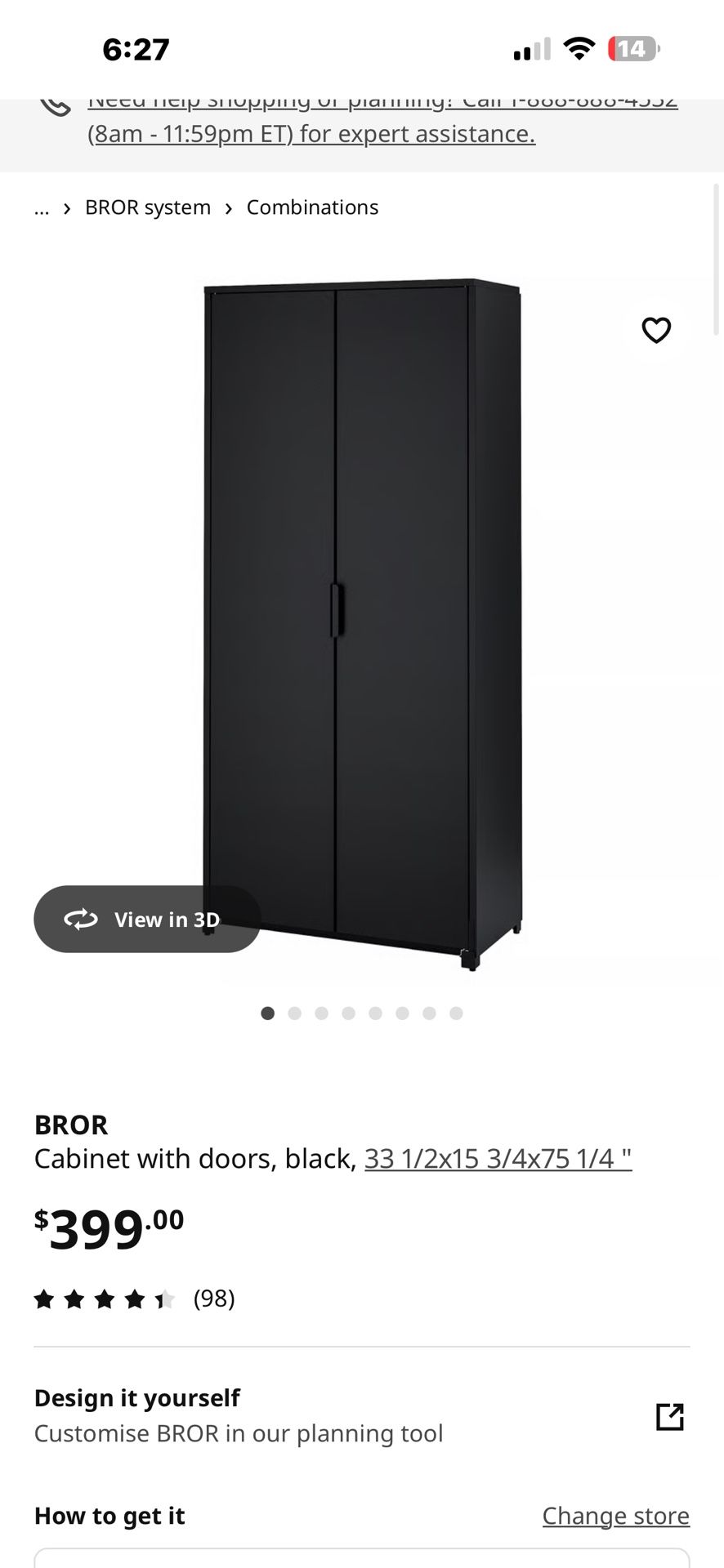Open the dimensions link 33 1/2x15 3/4x75 1/4
This screenshot has width=724, height=1568.
point(498,1158)
